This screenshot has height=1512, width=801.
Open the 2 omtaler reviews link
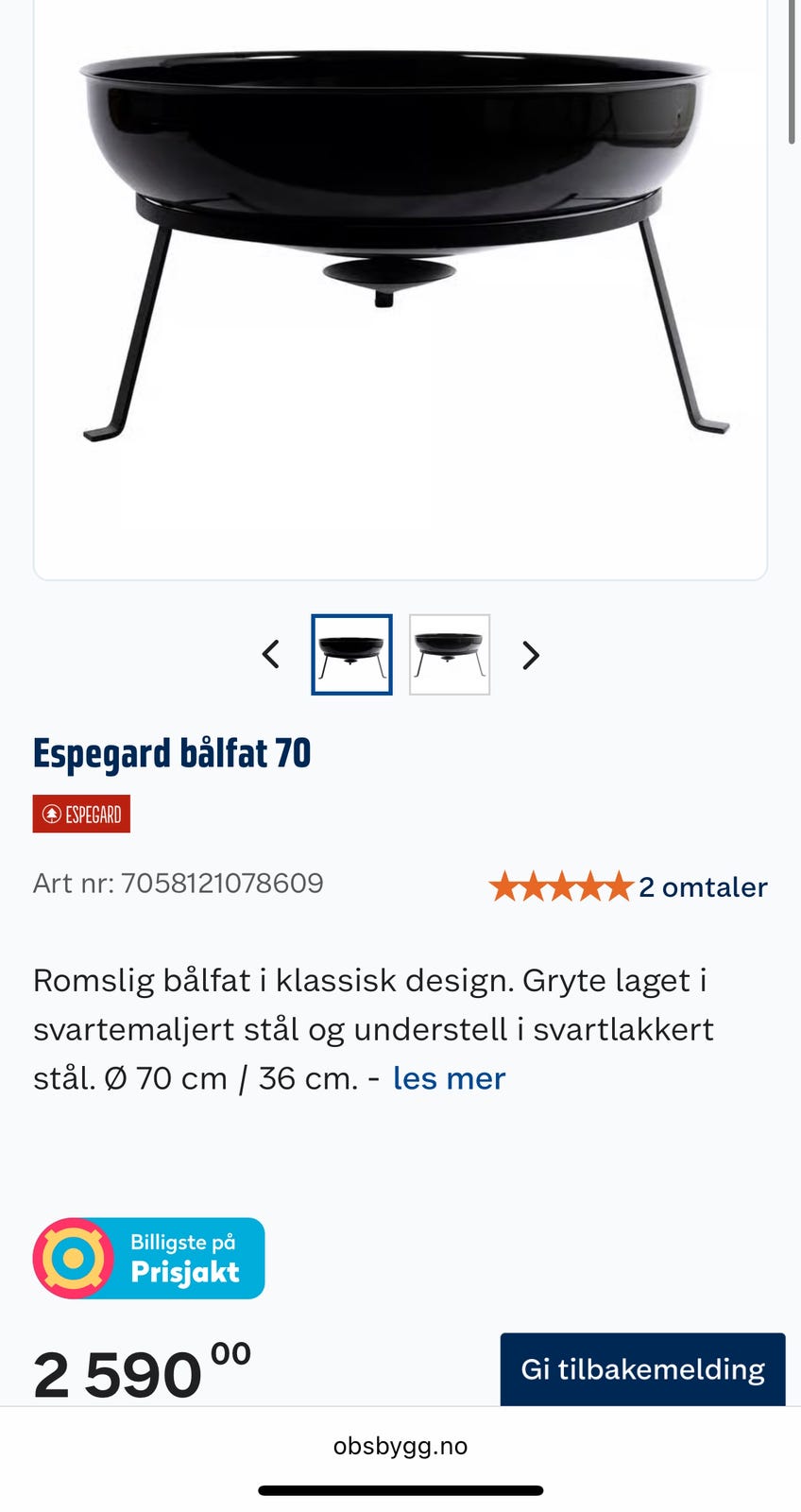coord(702,887)
